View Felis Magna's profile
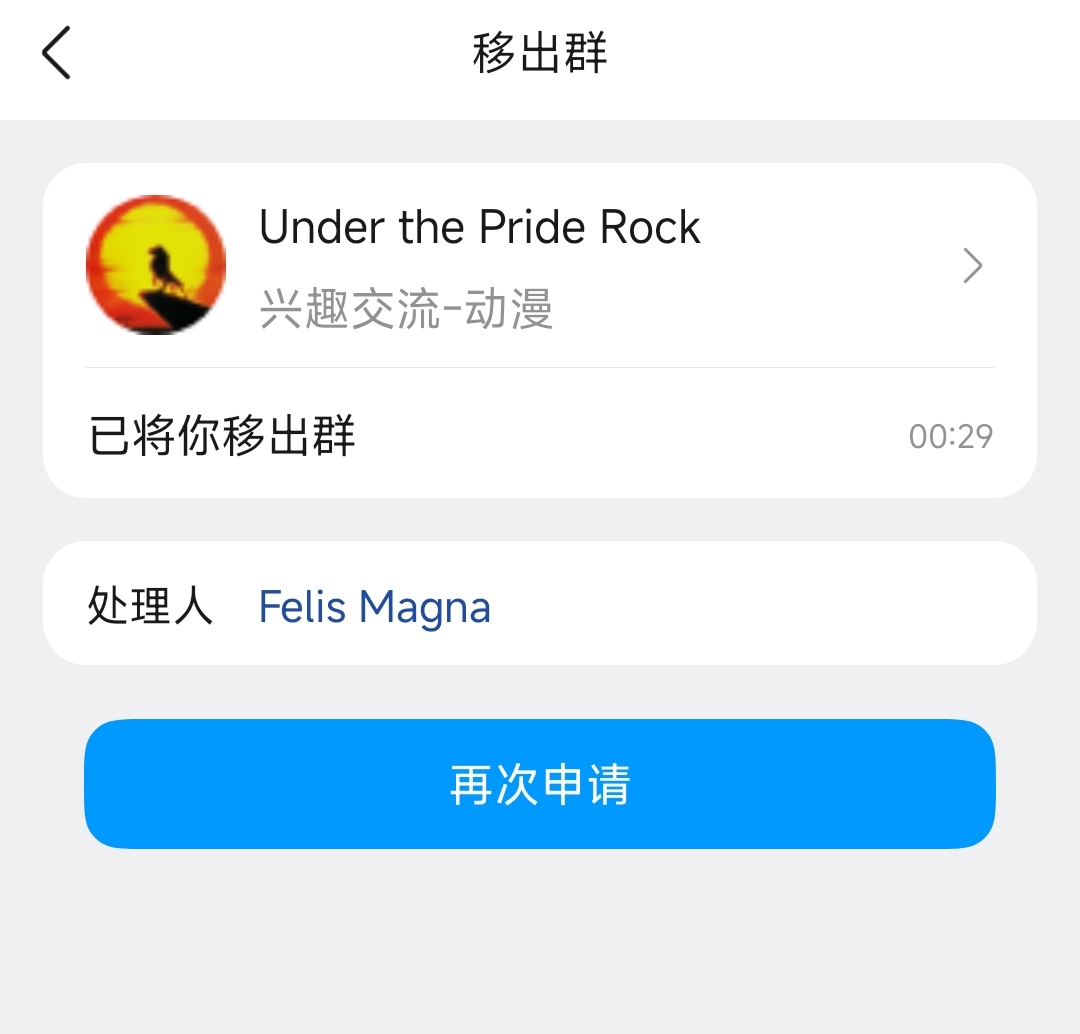The image size is (1080, 1034). (x=374, y=607)
